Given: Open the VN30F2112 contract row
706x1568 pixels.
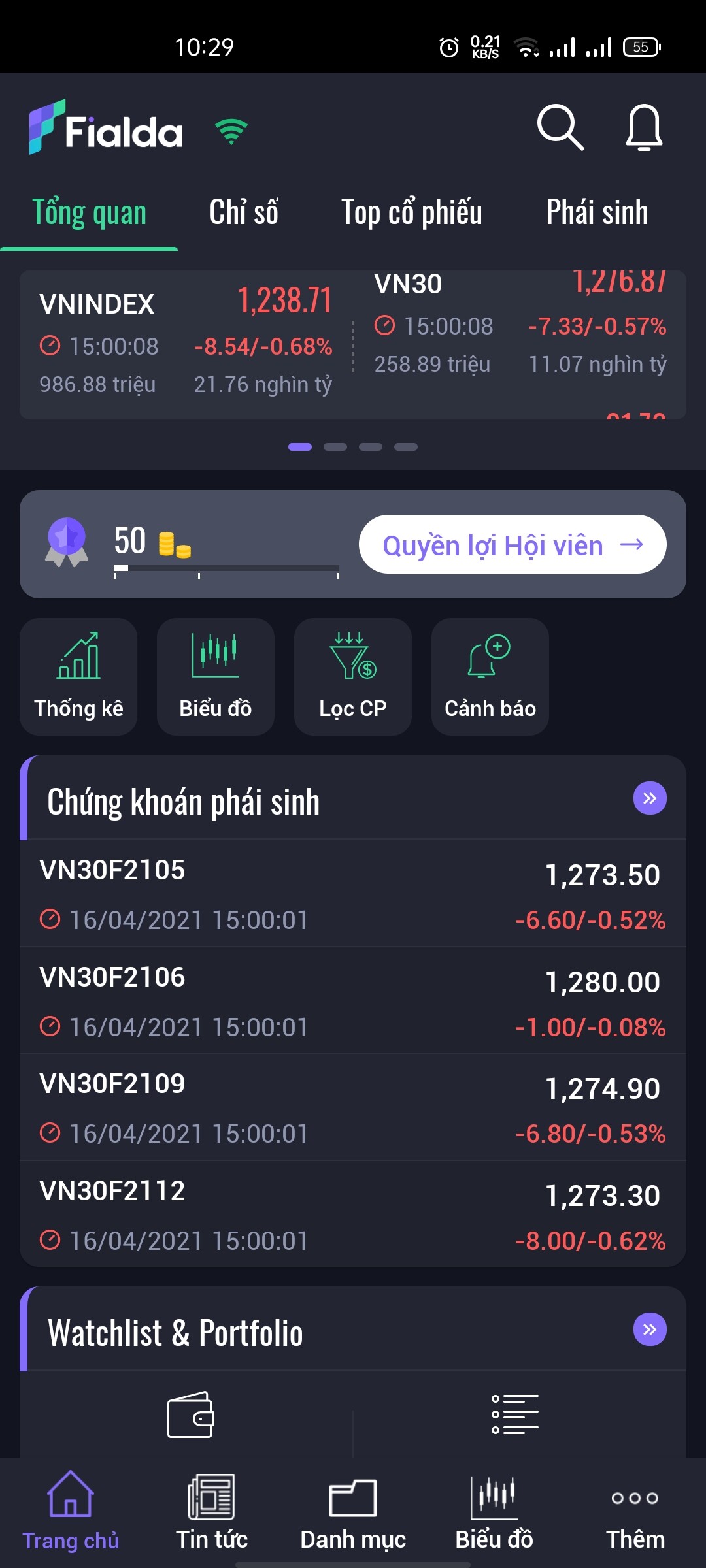Looking at the screenshot, I should [x=353, y=1215].
